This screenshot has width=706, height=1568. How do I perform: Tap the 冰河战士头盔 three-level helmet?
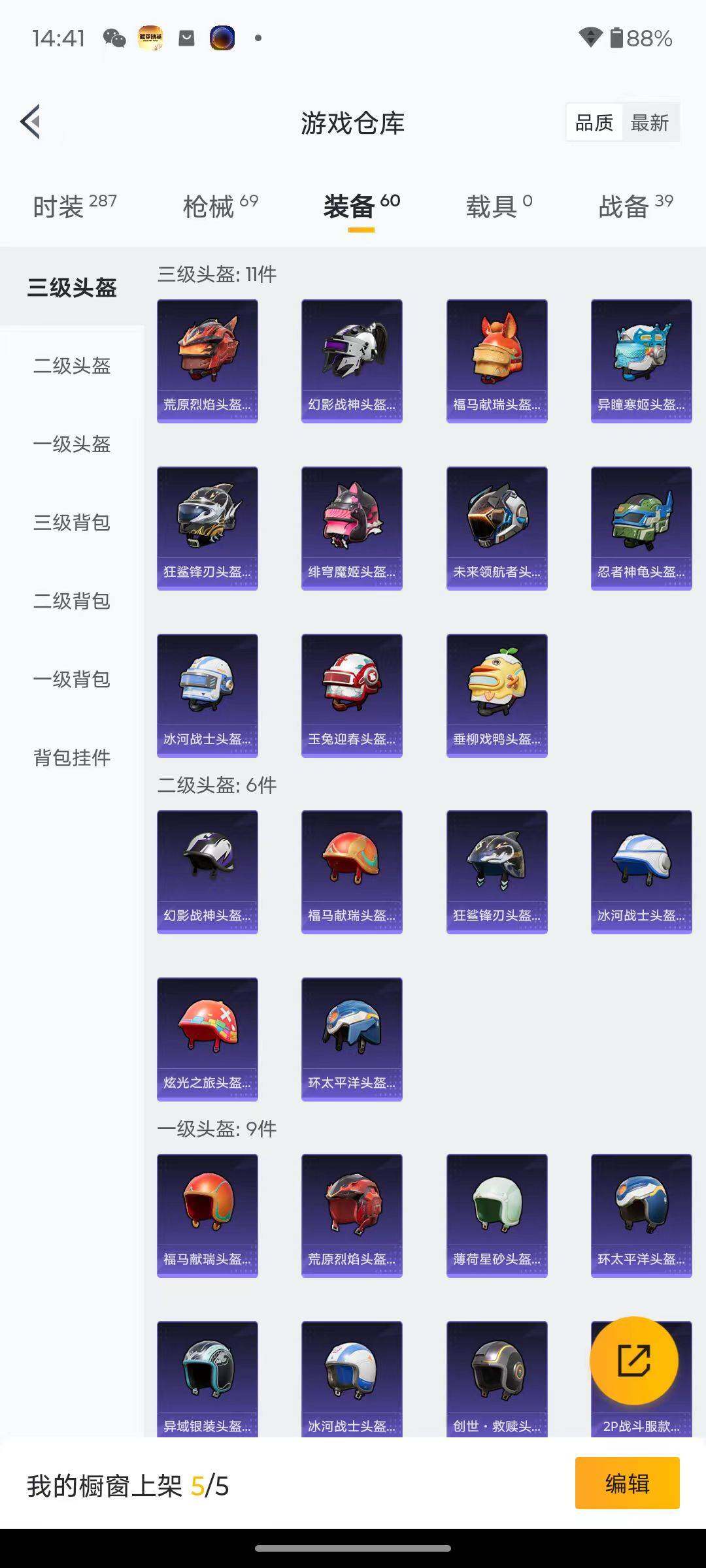coord(207,694)
